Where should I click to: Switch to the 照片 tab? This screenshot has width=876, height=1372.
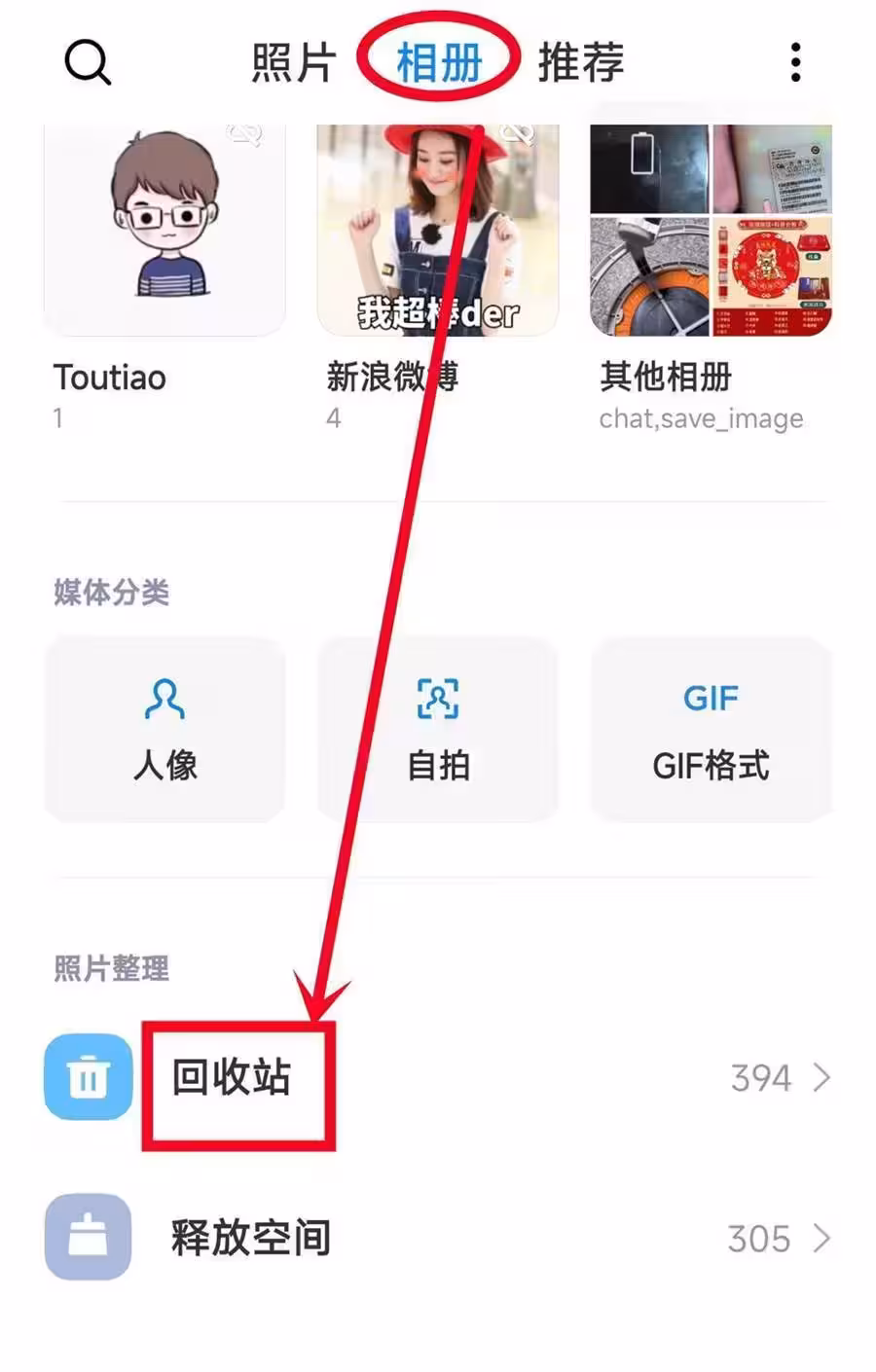tap(293, 64)
